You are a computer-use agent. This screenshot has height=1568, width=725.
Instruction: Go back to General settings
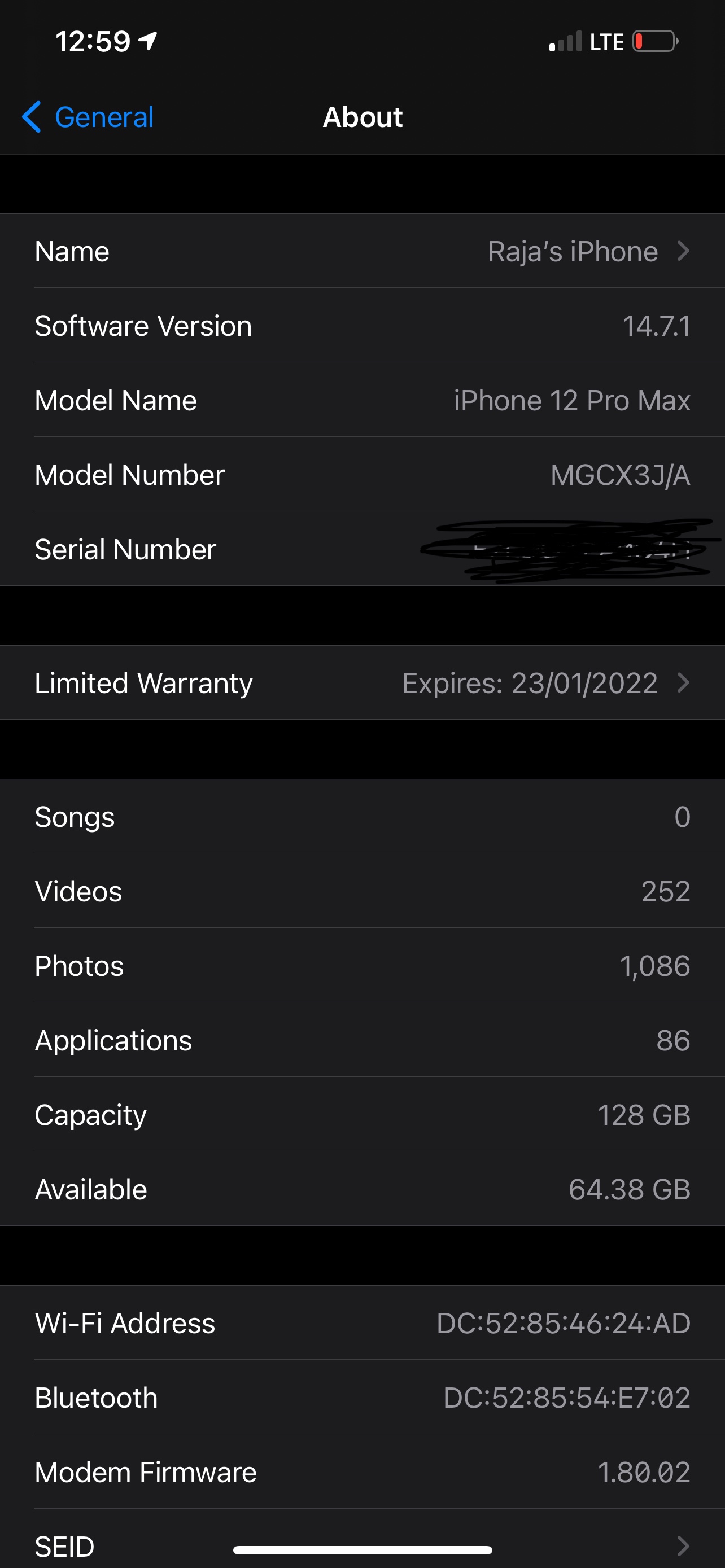pyautogui.click(x=88, y=117)
